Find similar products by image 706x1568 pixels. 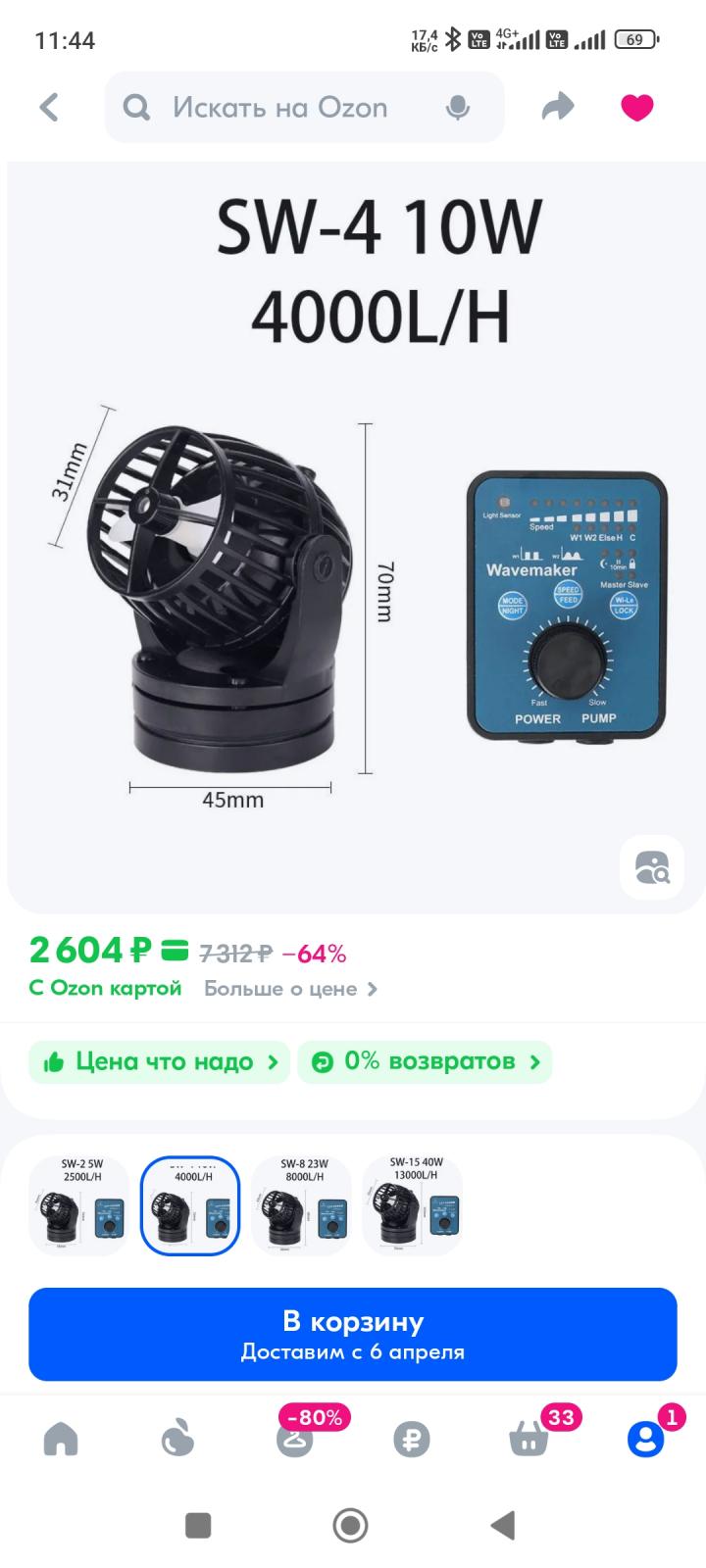click(652, 867)
